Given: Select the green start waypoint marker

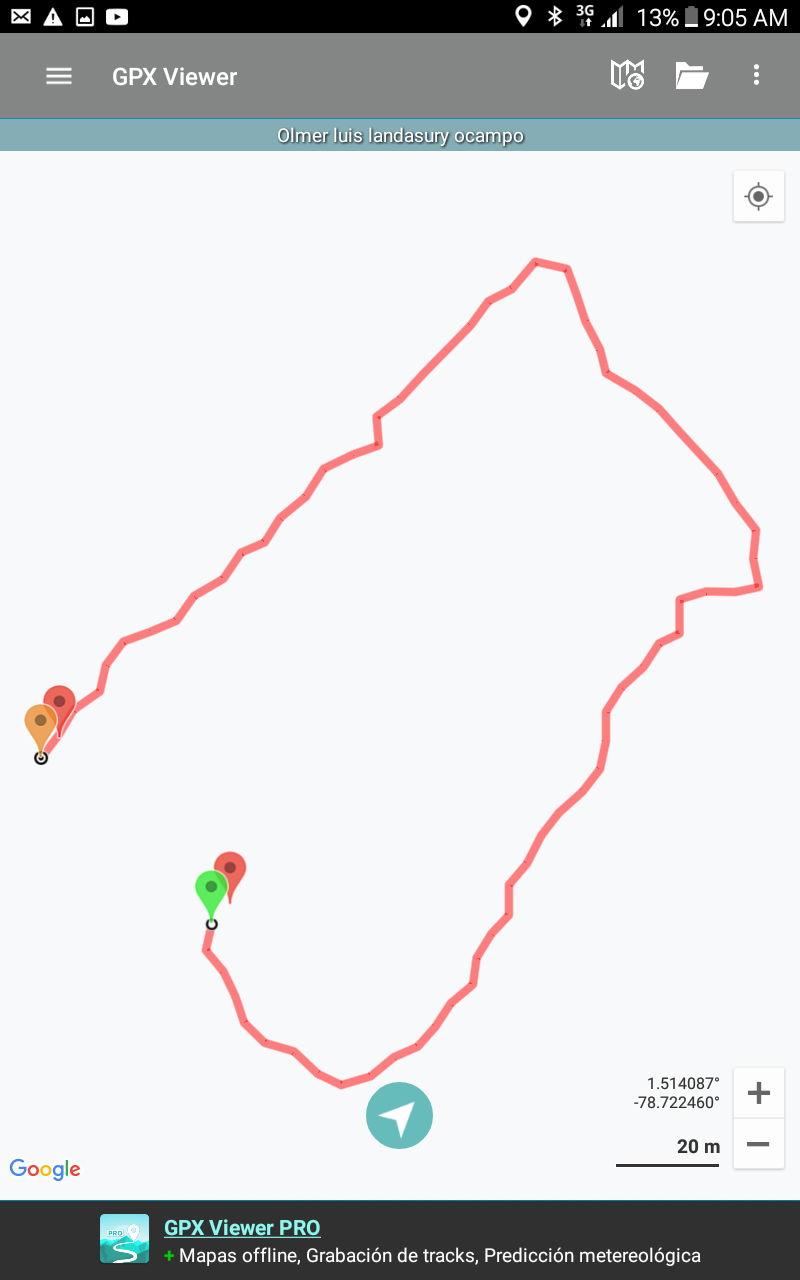Looking at the screenshot, I should (x=210, y=892).
